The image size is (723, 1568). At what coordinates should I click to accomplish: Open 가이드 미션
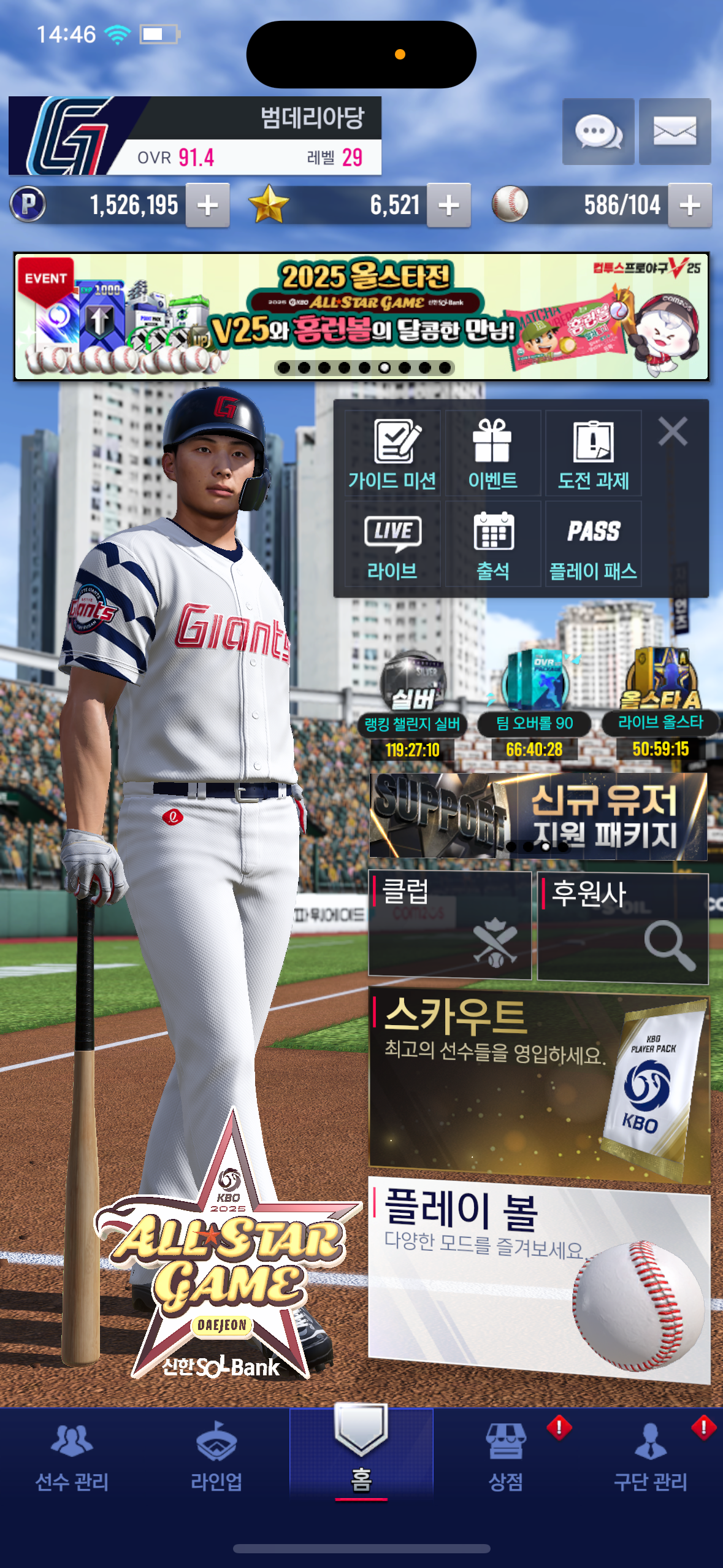[x=392, y=454]
